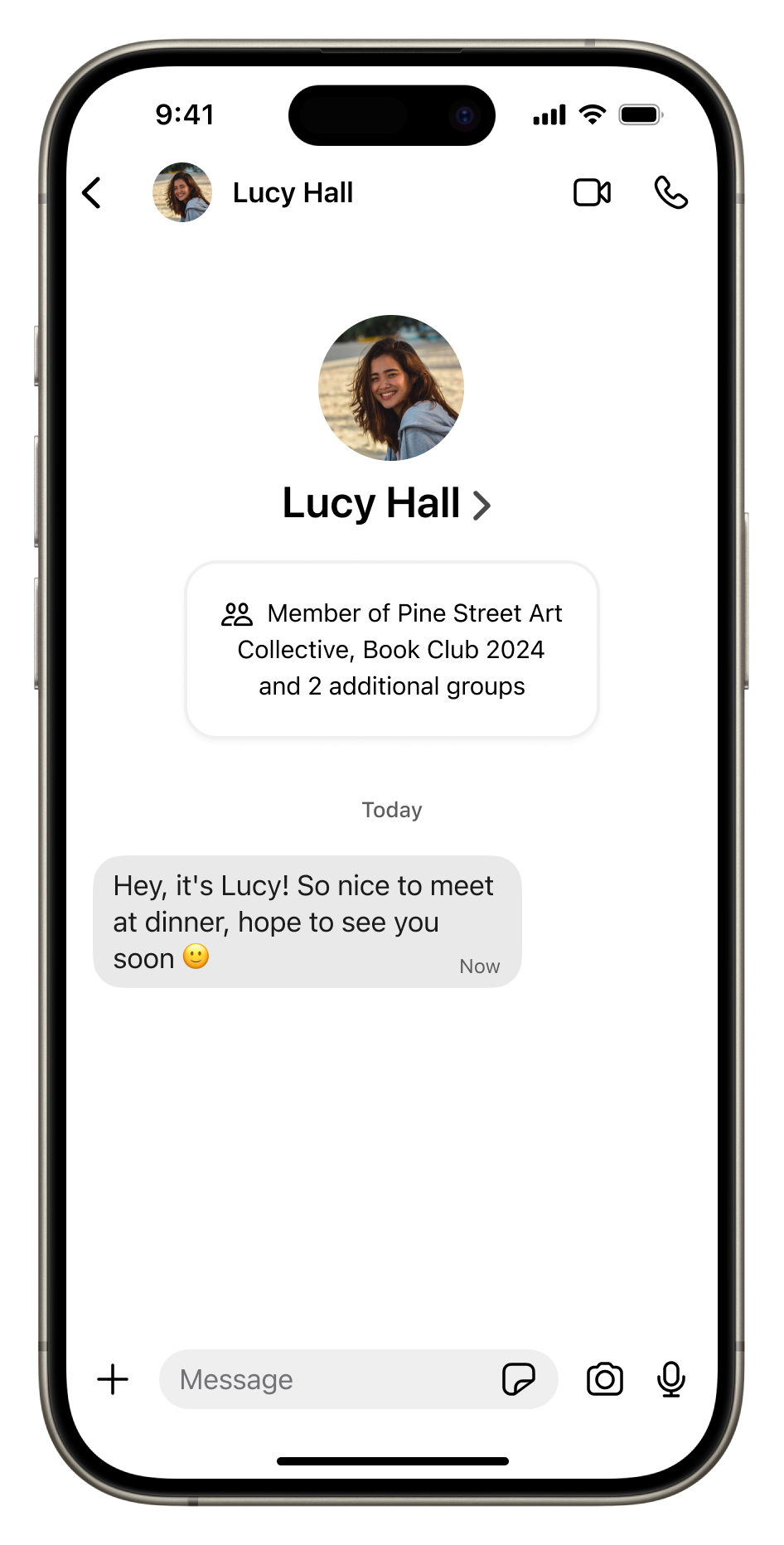Open the plus attachment menu
784x1545 pixels.
[113, 1380]
